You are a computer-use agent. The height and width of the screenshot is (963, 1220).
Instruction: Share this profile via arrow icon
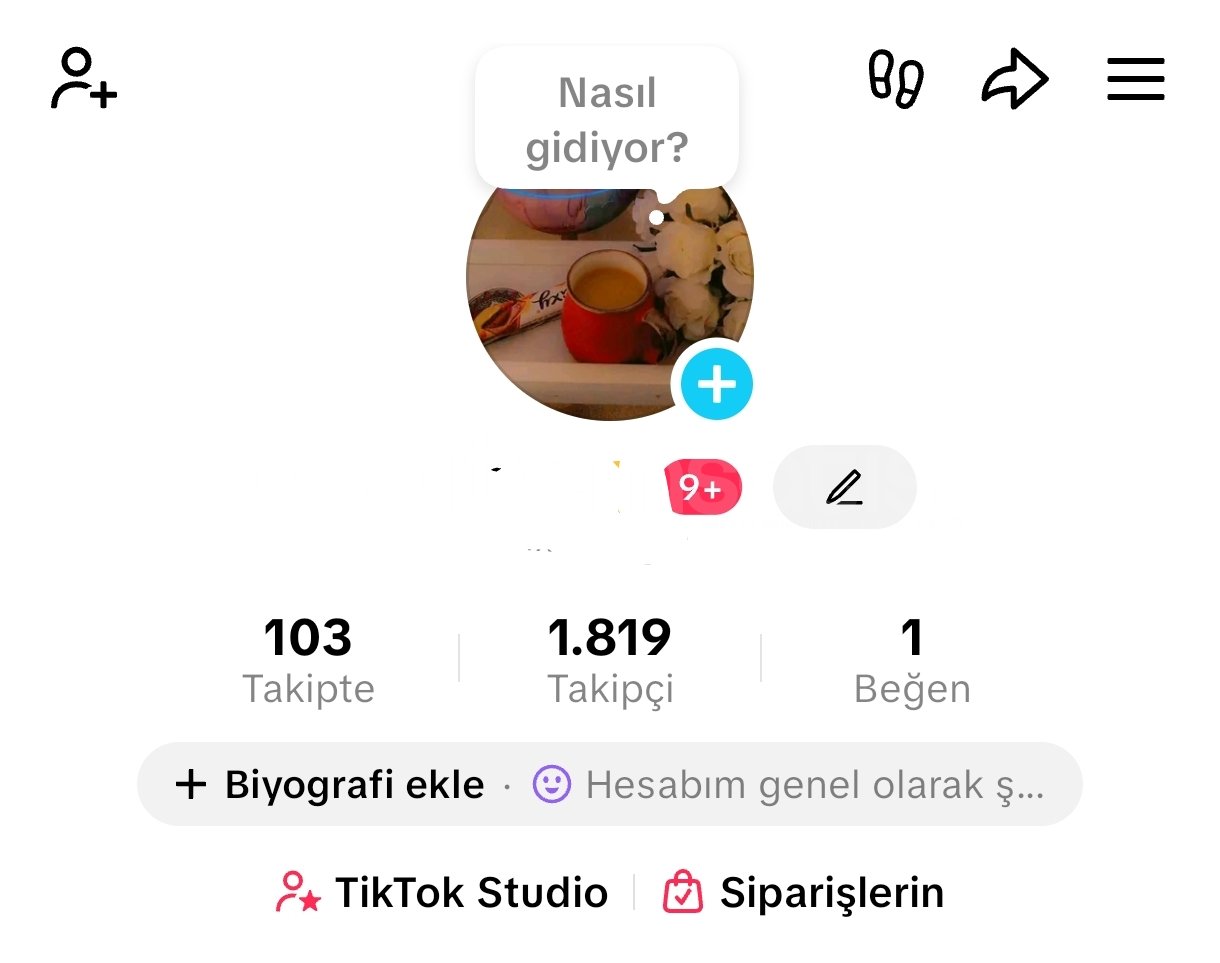(x=1014, y=79)
